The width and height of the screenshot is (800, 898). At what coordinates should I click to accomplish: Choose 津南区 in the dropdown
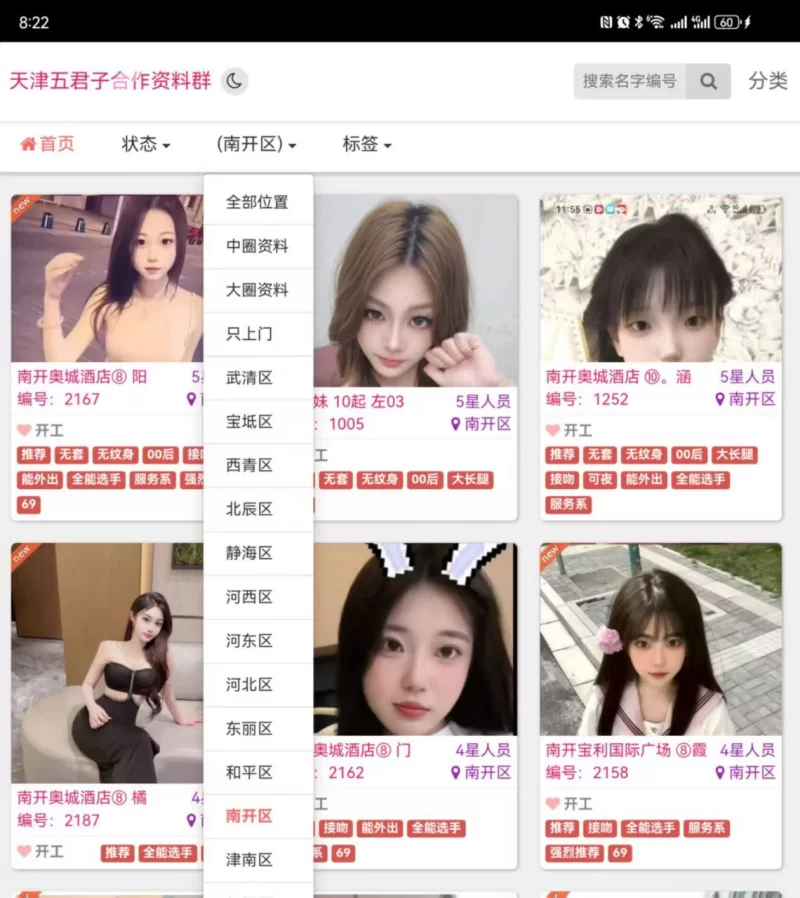(249, 860)
